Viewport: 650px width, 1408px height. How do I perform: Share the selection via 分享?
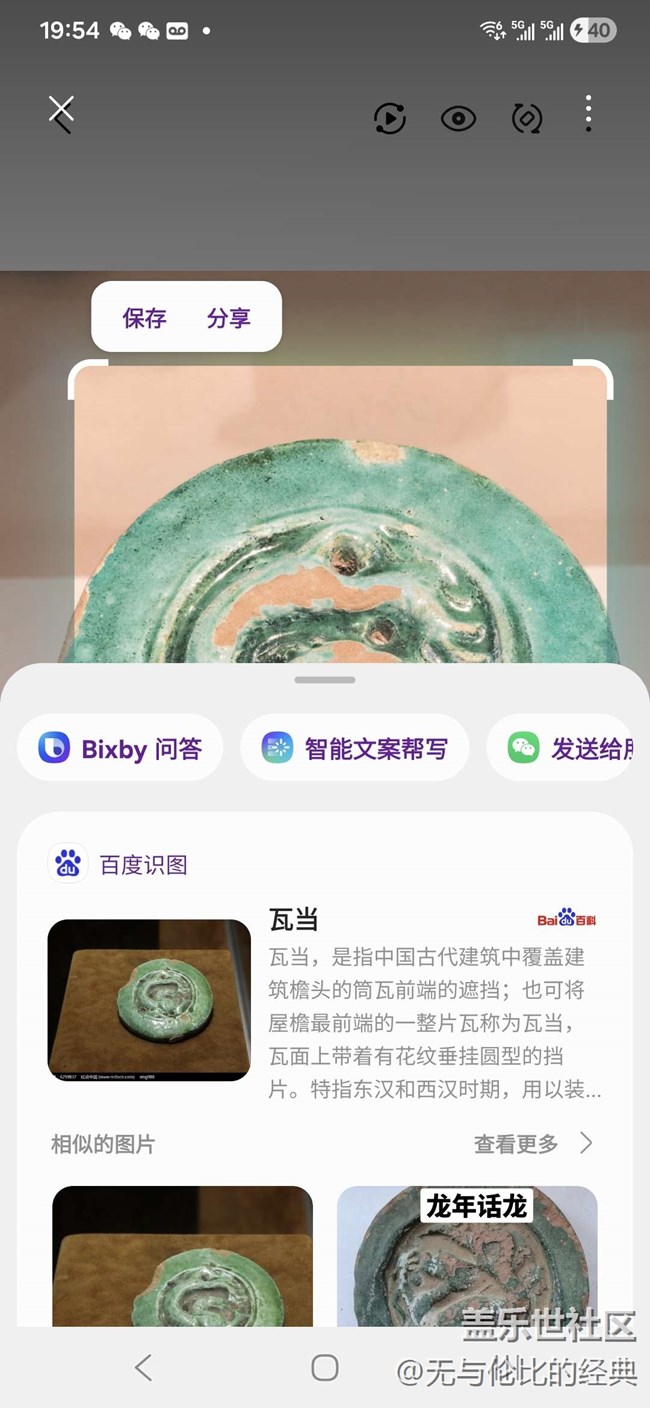228,318
